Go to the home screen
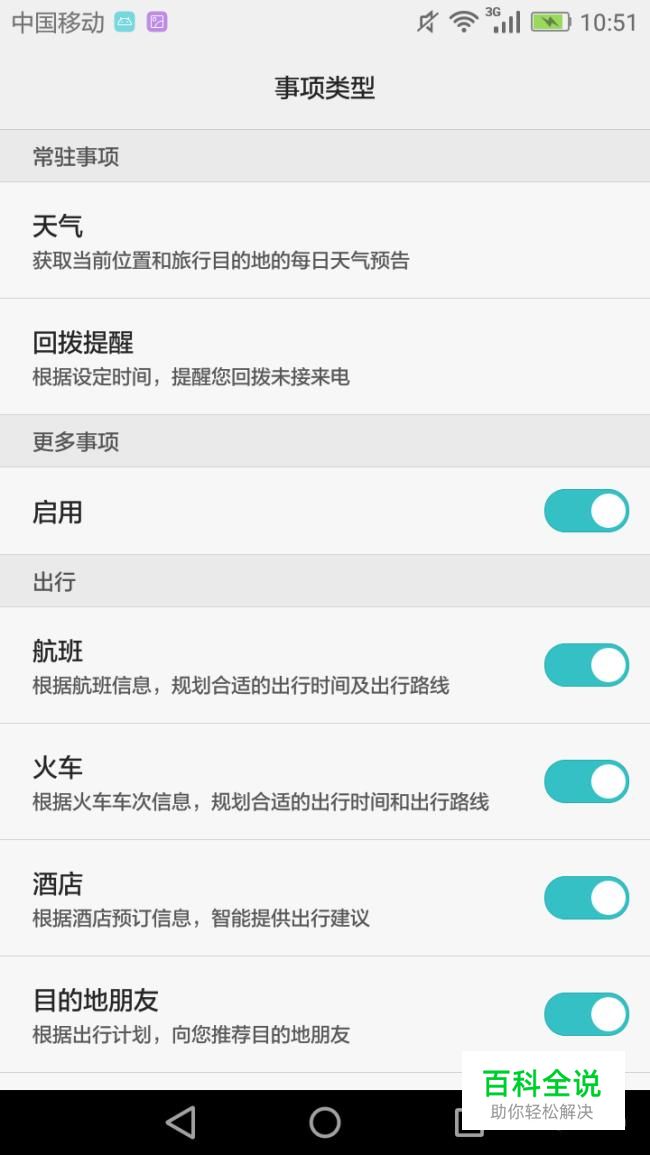650x1155 pixels. 325,1122
